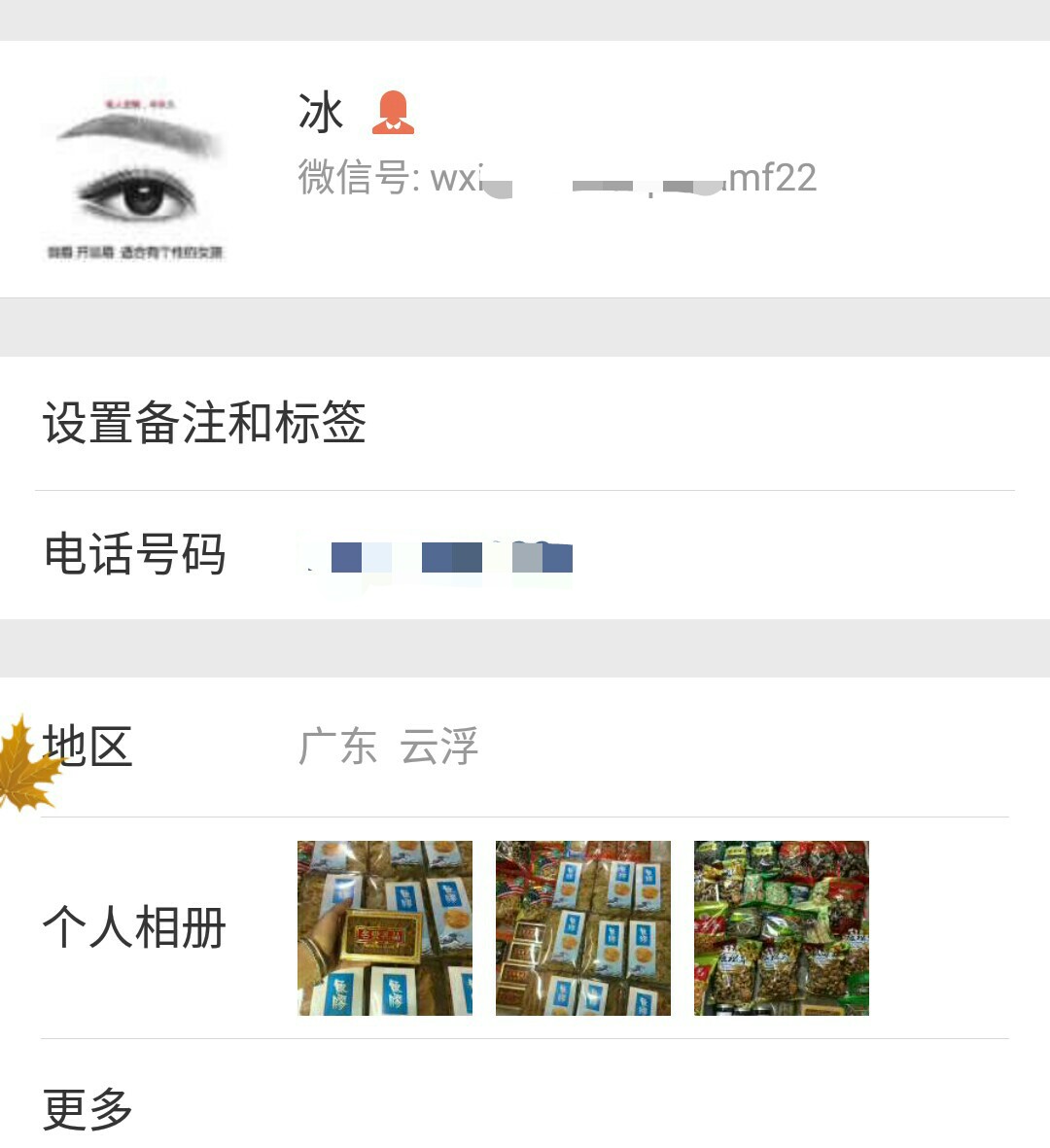Open 冰's profile avatar picture

point(136,170)
